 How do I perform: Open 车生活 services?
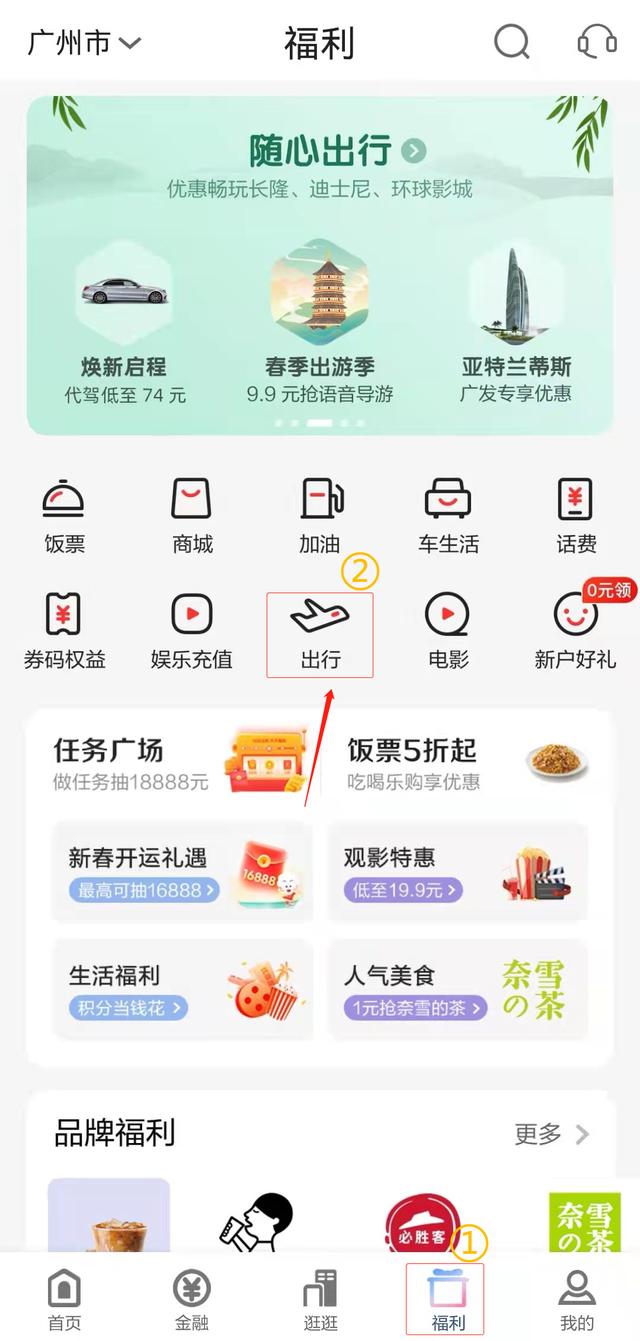(x=448, y=516)
